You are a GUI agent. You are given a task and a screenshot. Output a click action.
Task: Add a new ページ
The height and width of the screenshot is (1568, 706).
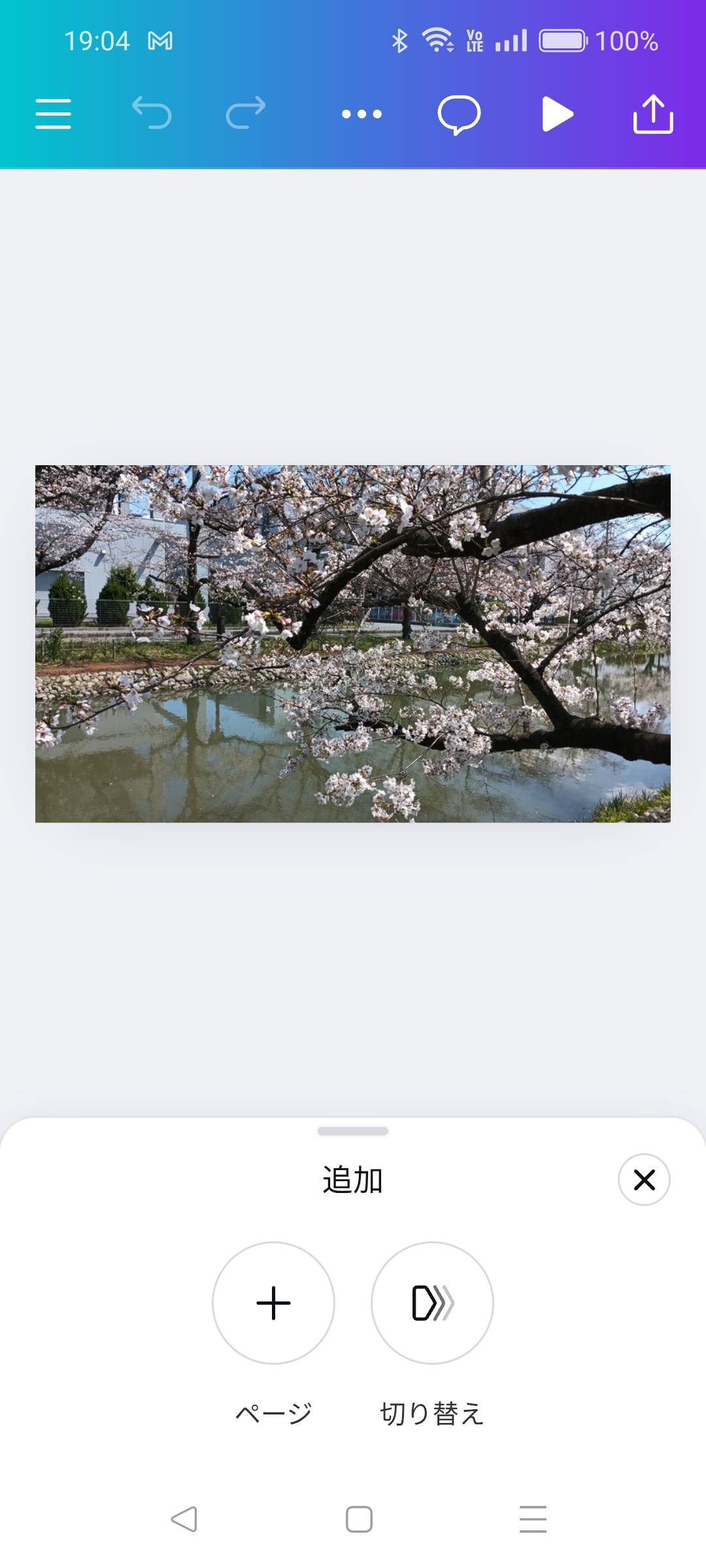pos(273,1303)
